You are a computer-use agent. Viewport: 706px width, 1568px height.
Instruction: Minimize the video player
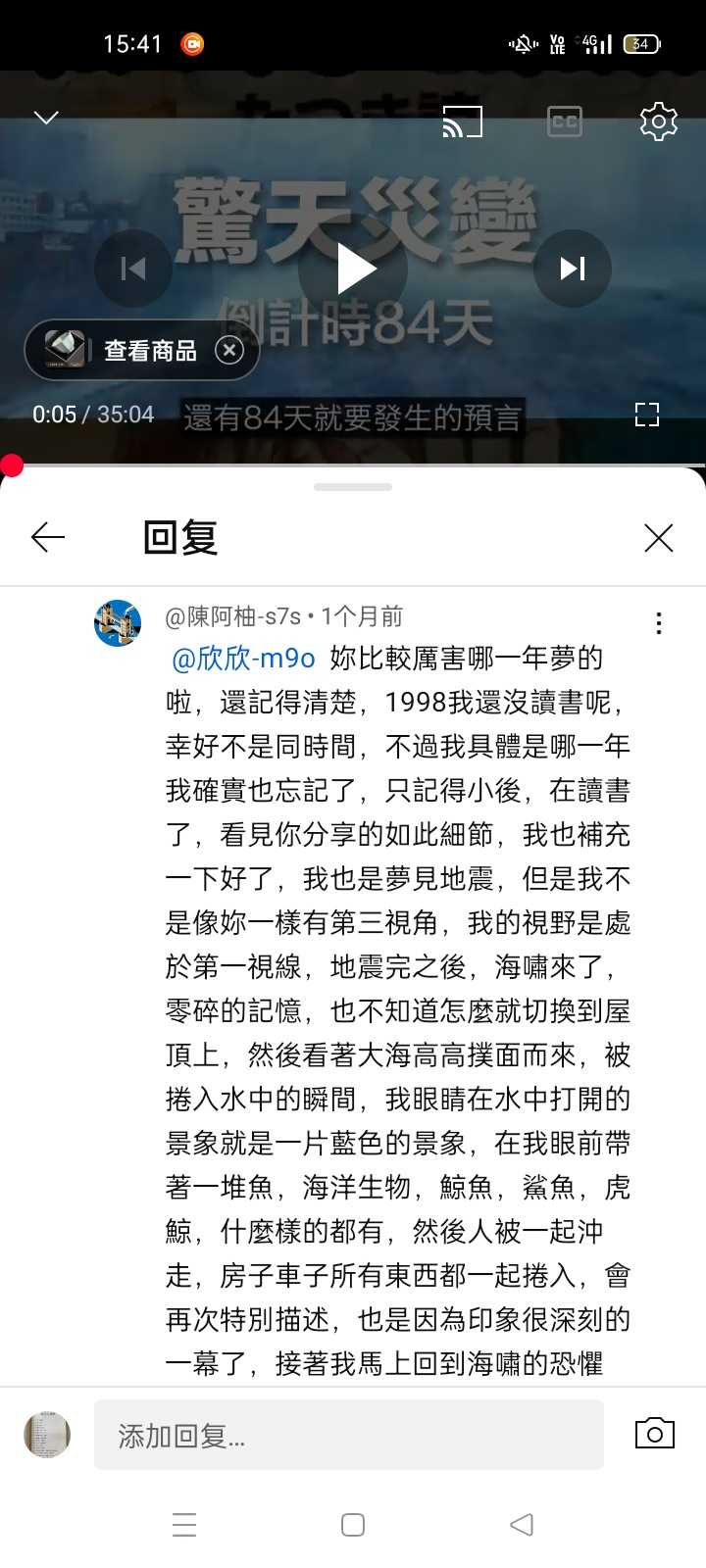point(46,119)
